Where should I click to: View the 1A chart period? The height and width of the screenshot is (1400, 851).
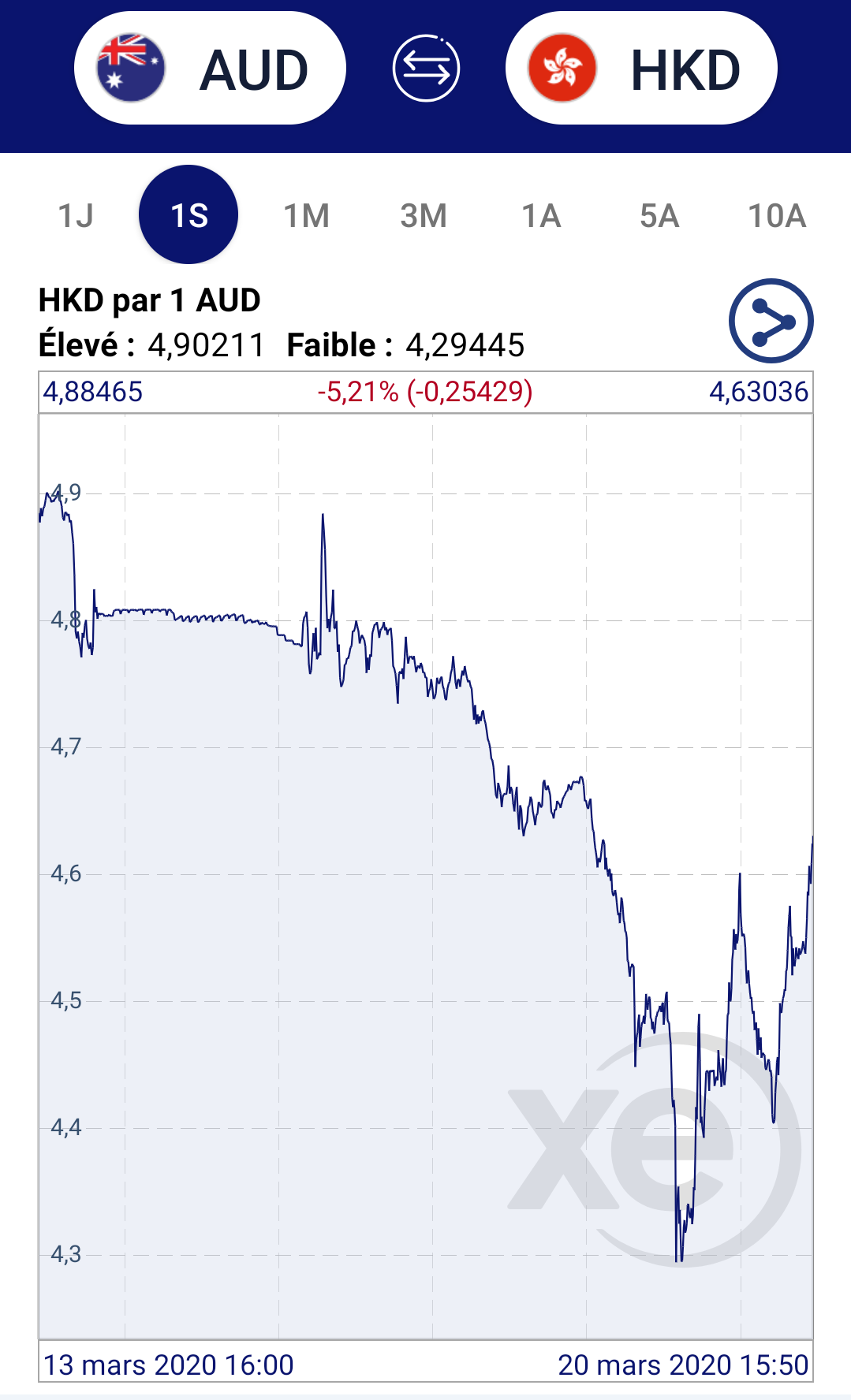(541, 215)
